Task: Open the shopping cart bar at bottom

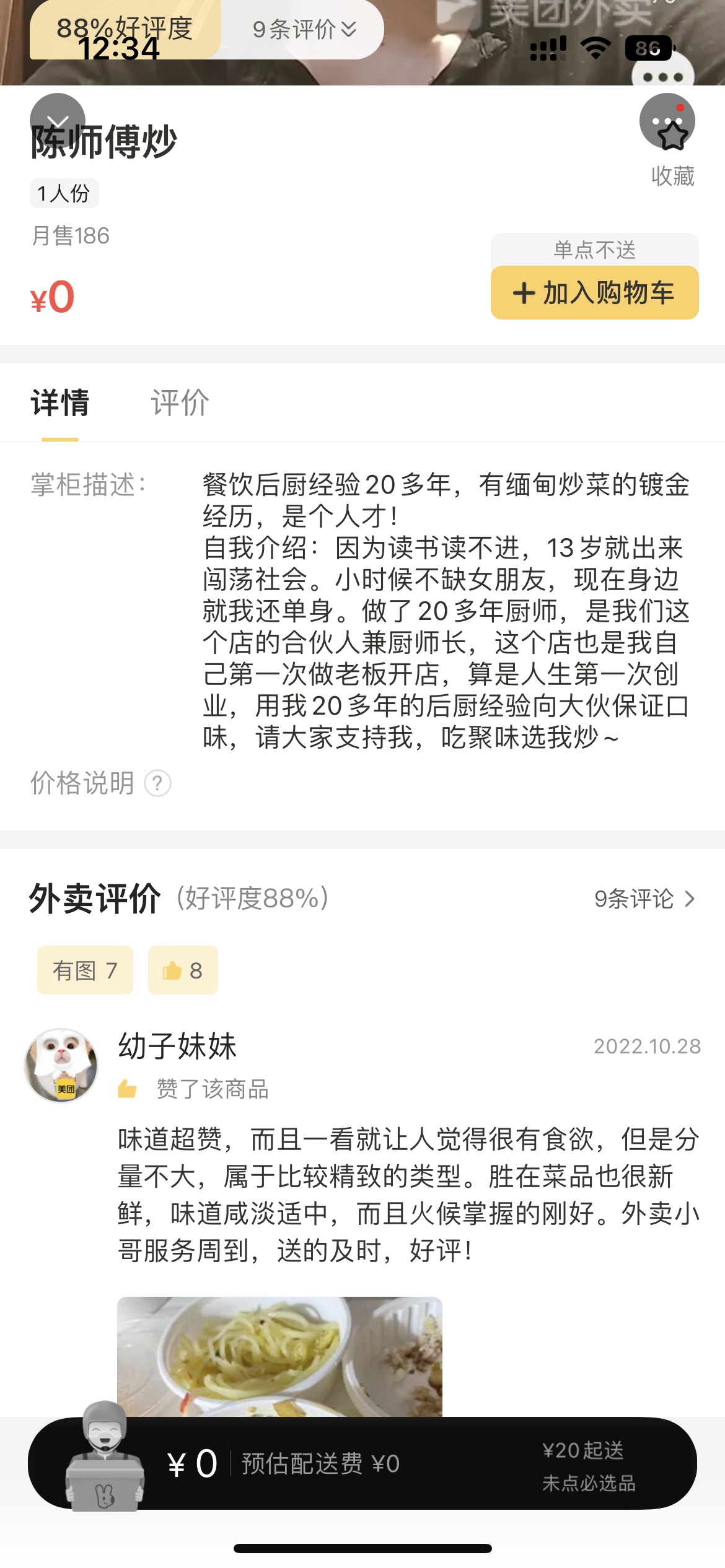Action: 362,1464
